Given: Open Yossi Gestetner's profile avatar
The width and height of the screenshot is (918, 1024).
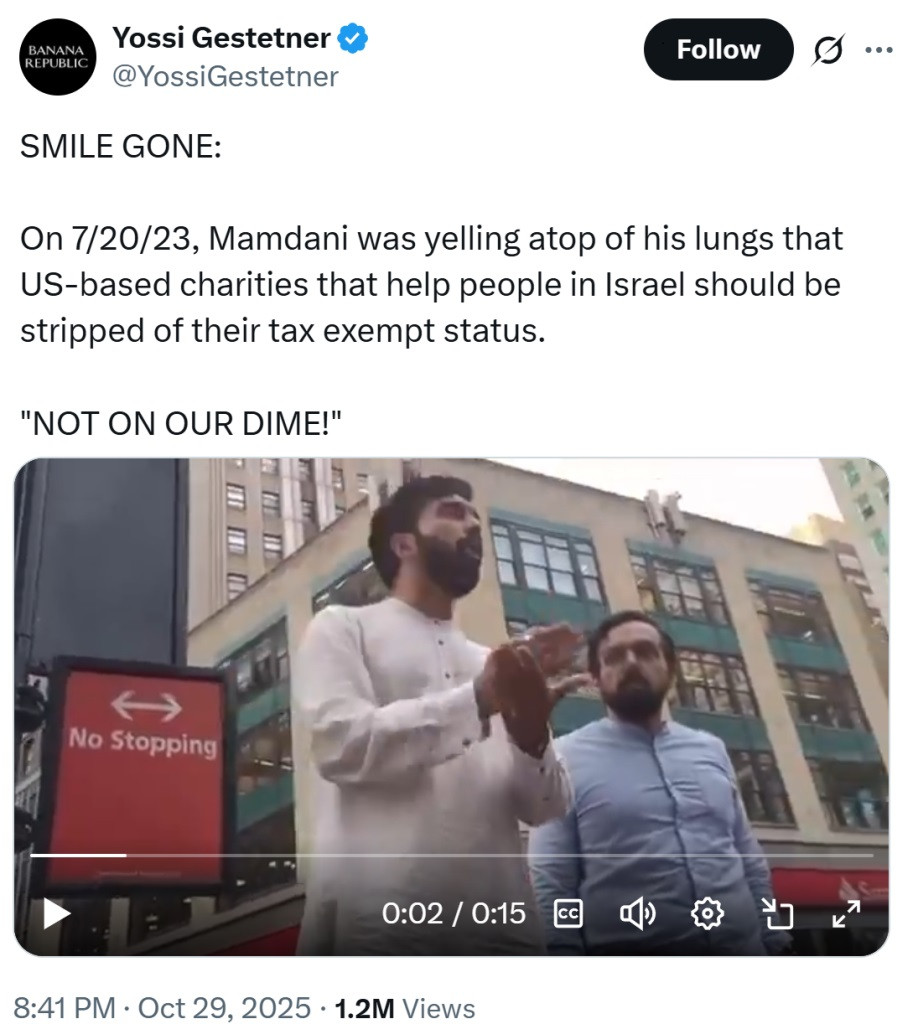Looking at the screenshot, I should click(x=57, y=59).
